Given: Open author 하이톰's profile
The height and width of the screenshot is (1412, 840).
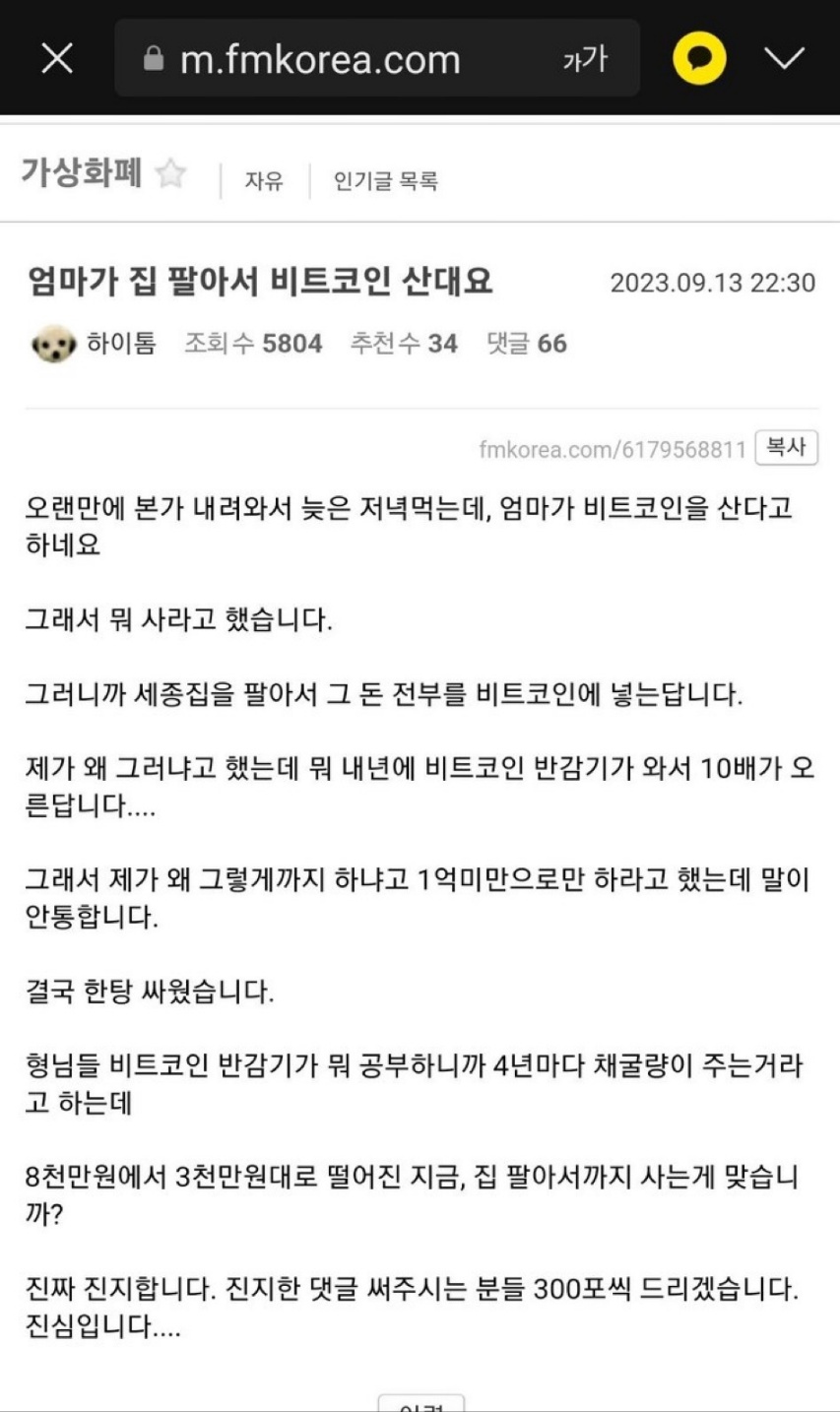Looking at the screenshot, I should (x=120, y=344).
